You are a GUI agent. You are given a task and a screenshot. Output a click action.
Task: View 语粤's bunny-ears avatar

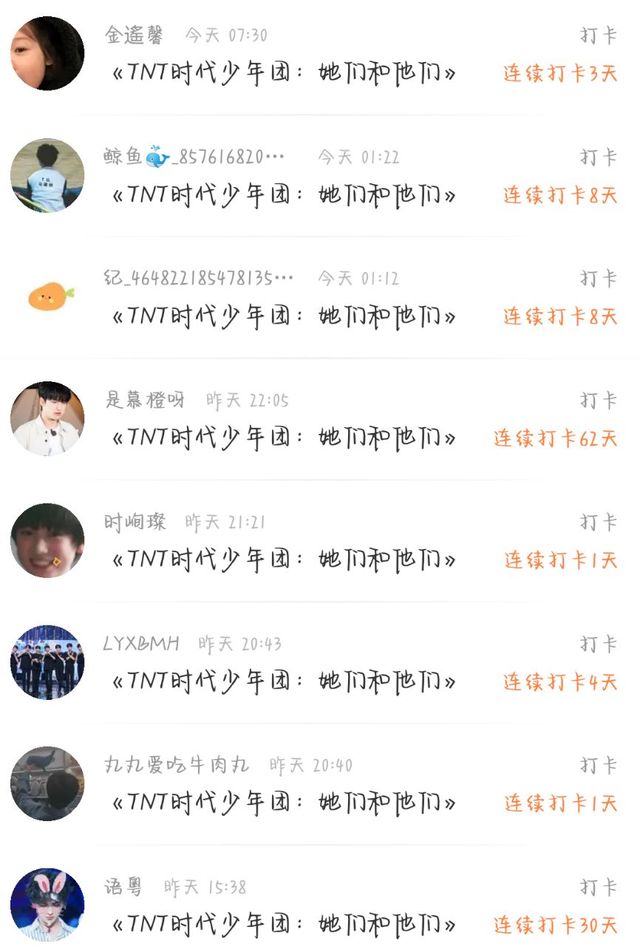tap(47, 904)
